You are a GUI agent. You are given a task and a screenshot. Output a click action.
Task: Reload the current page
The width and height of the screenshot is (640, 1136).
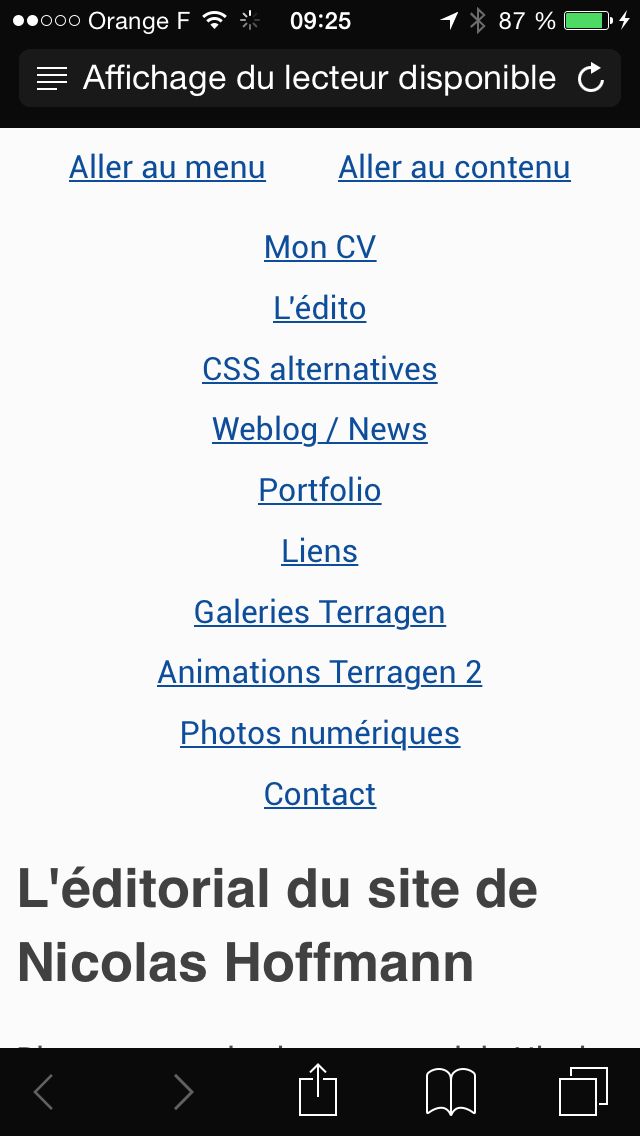[592, 78]
